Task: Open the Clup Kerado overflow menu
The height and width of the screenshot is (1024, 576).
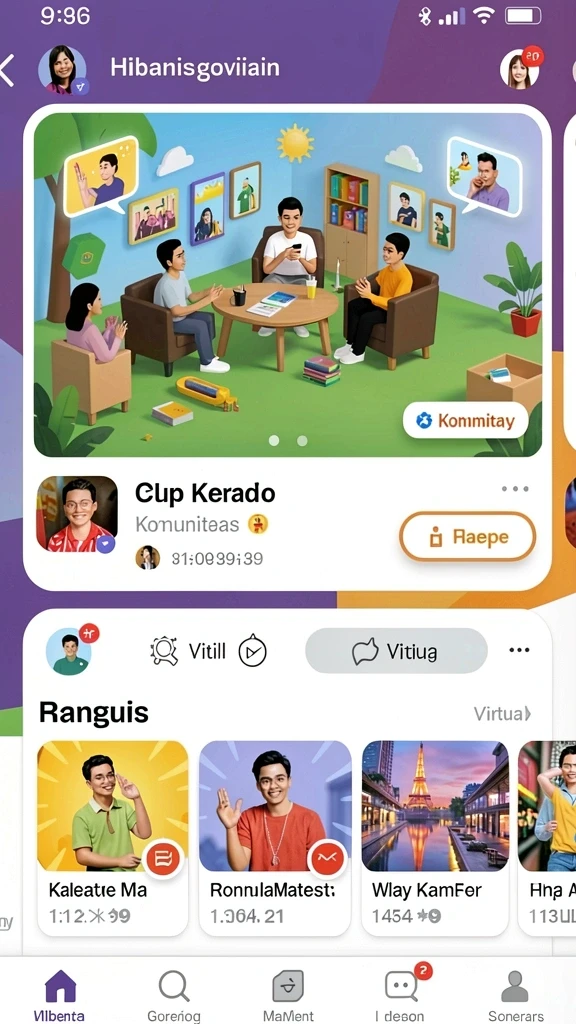Action: [515, 488]
